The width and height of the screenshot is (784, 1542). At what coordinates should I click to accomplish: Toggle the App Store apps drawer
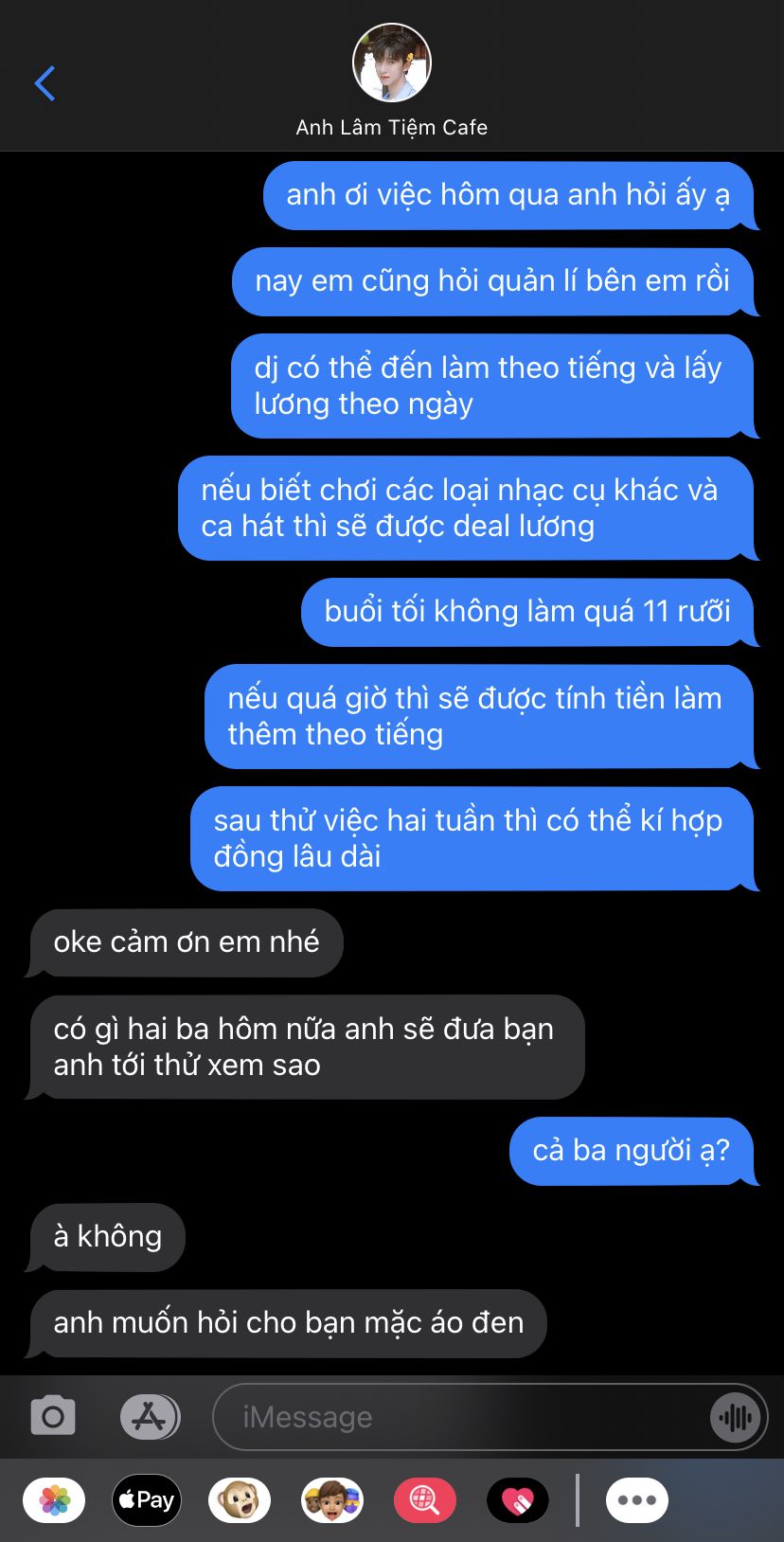(150, 1417)
